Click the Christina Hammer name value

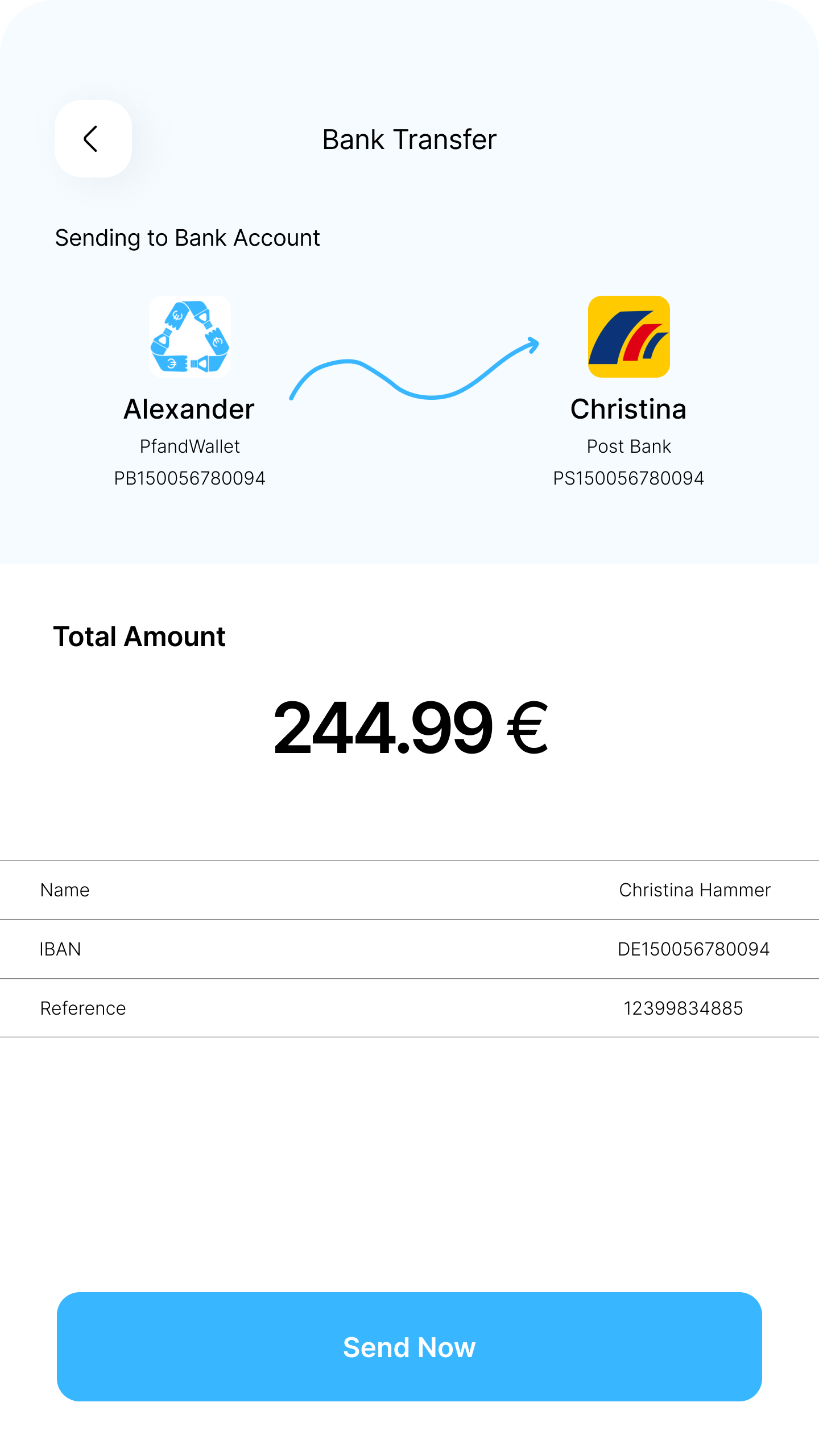click(695, 890)
